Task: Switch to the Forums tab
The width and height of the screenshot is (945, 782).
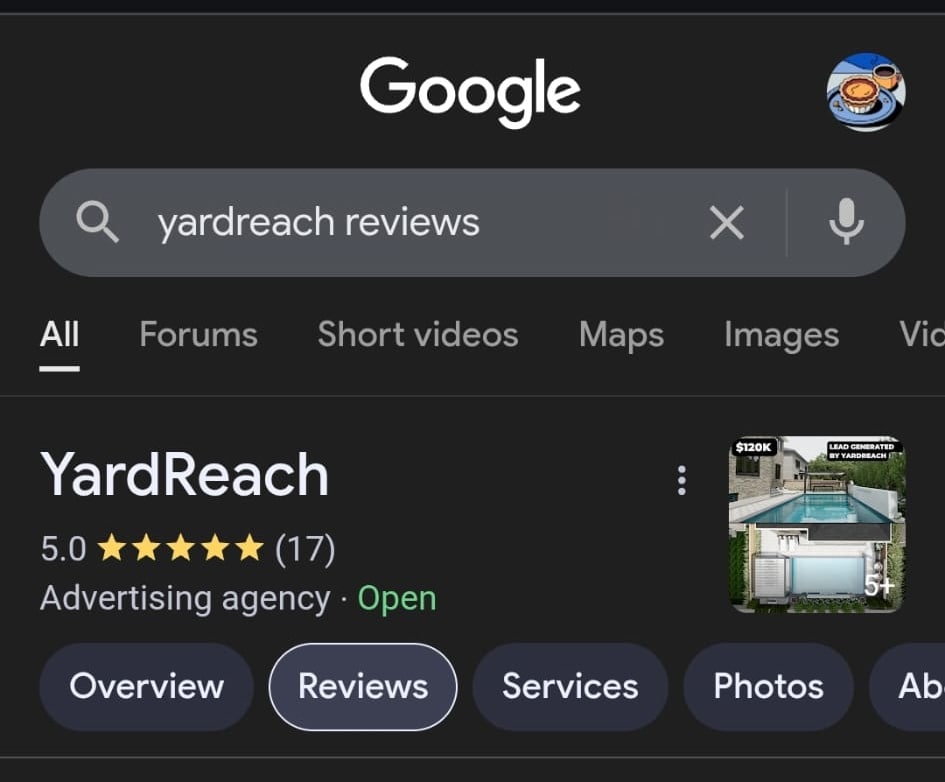Action: [x=198, y=334]
